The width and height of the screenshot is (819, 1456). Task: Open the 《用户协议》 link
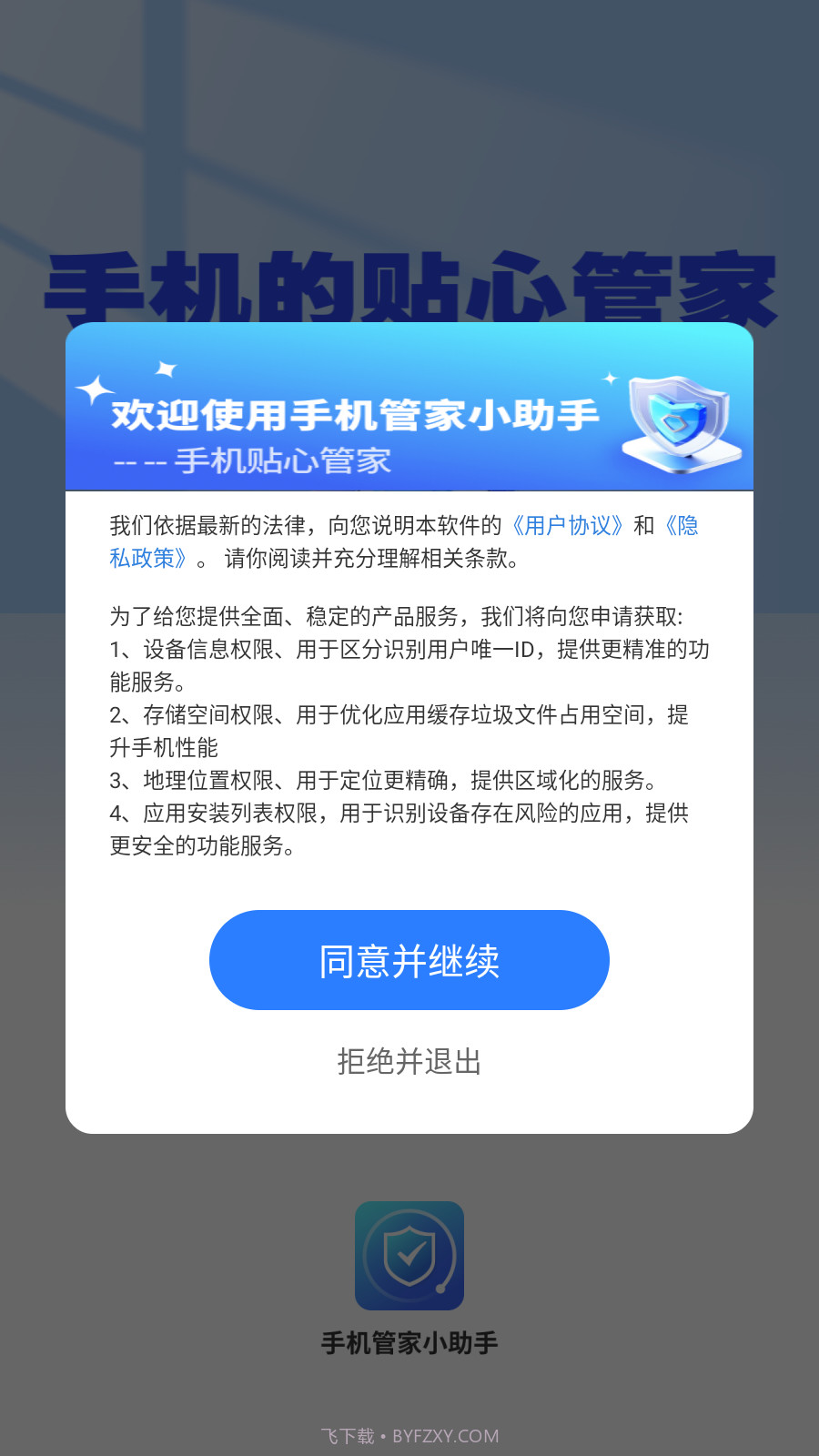pos(568,525)
